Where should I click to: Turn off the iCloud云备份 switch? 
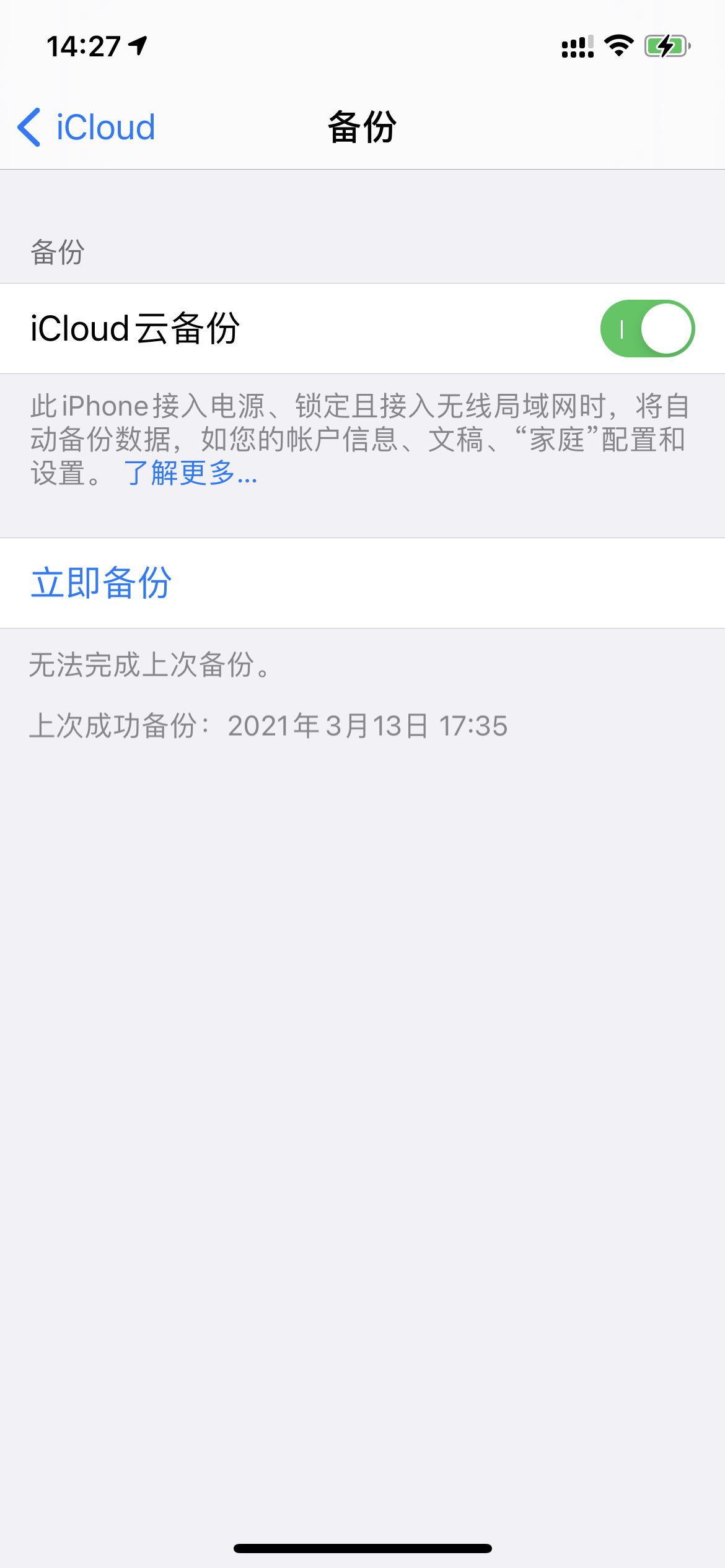(647, 329)
